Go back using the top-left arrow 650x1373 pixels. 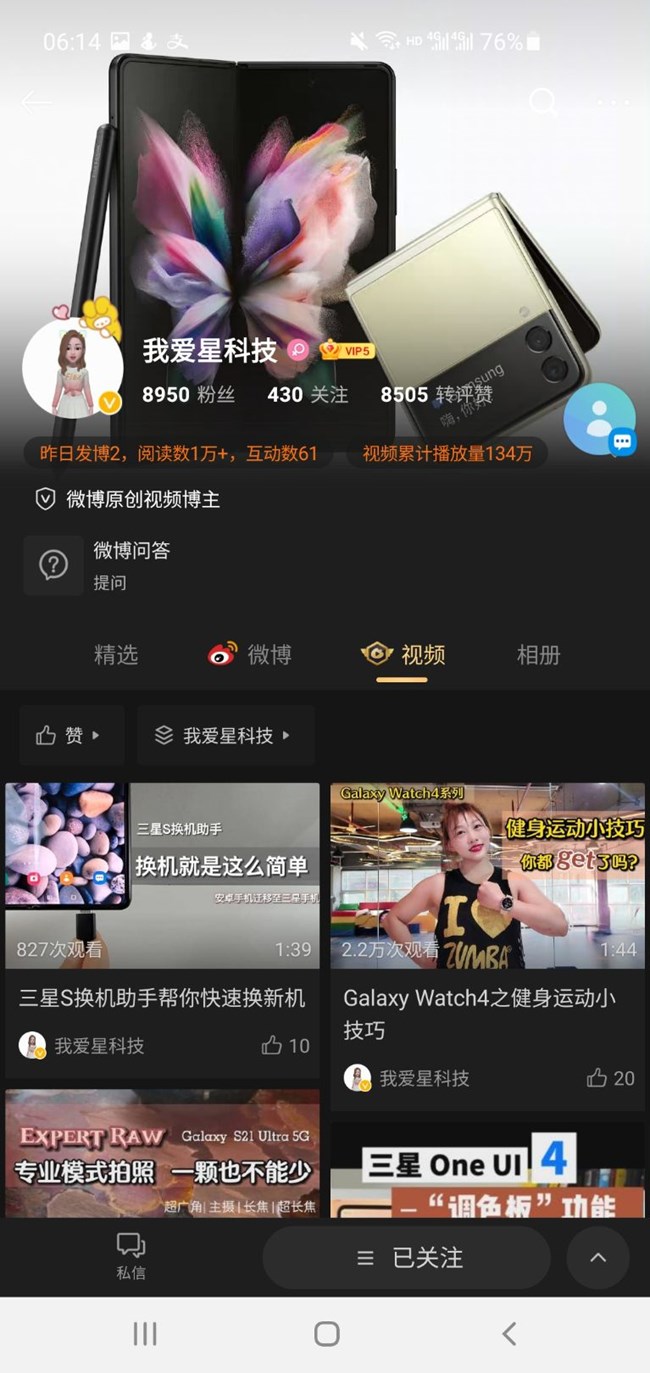(37, 102)
